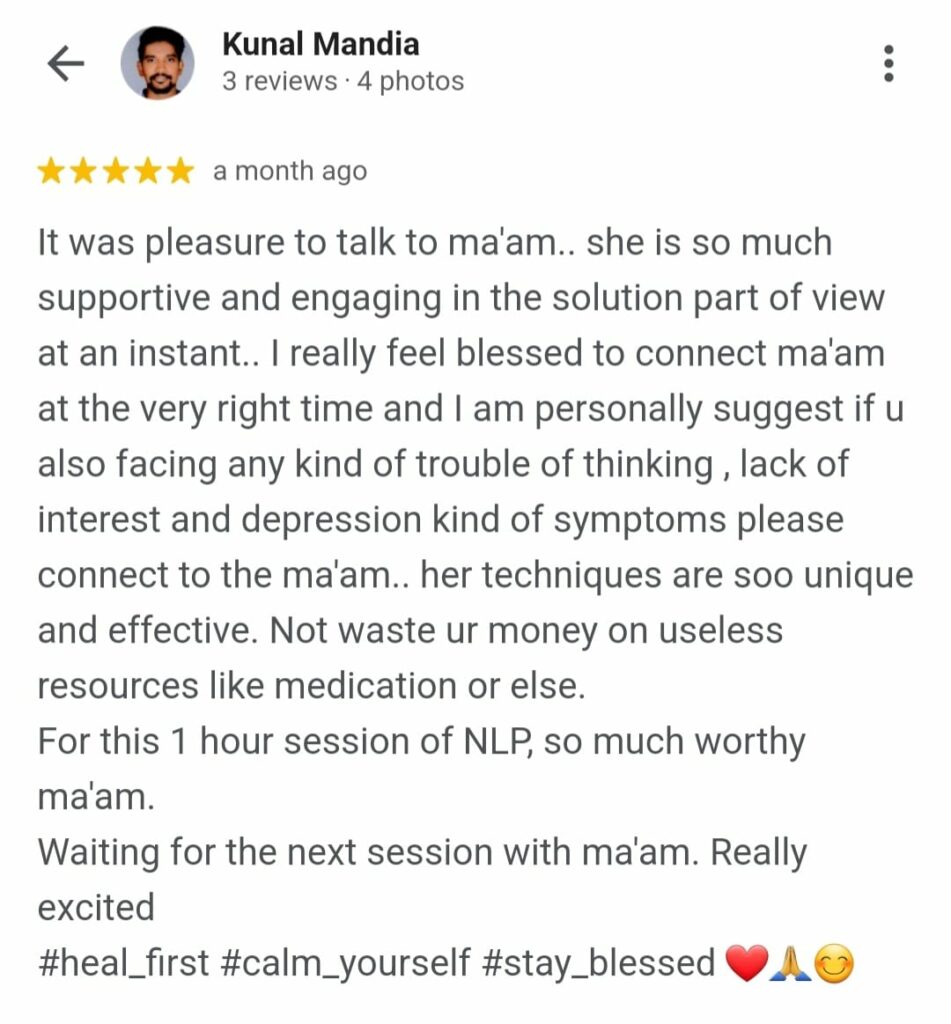This screenshot has width=951, height=1024.
Task: Open Kunal Mandia's reviewer profile
Action: click(320, 45)
